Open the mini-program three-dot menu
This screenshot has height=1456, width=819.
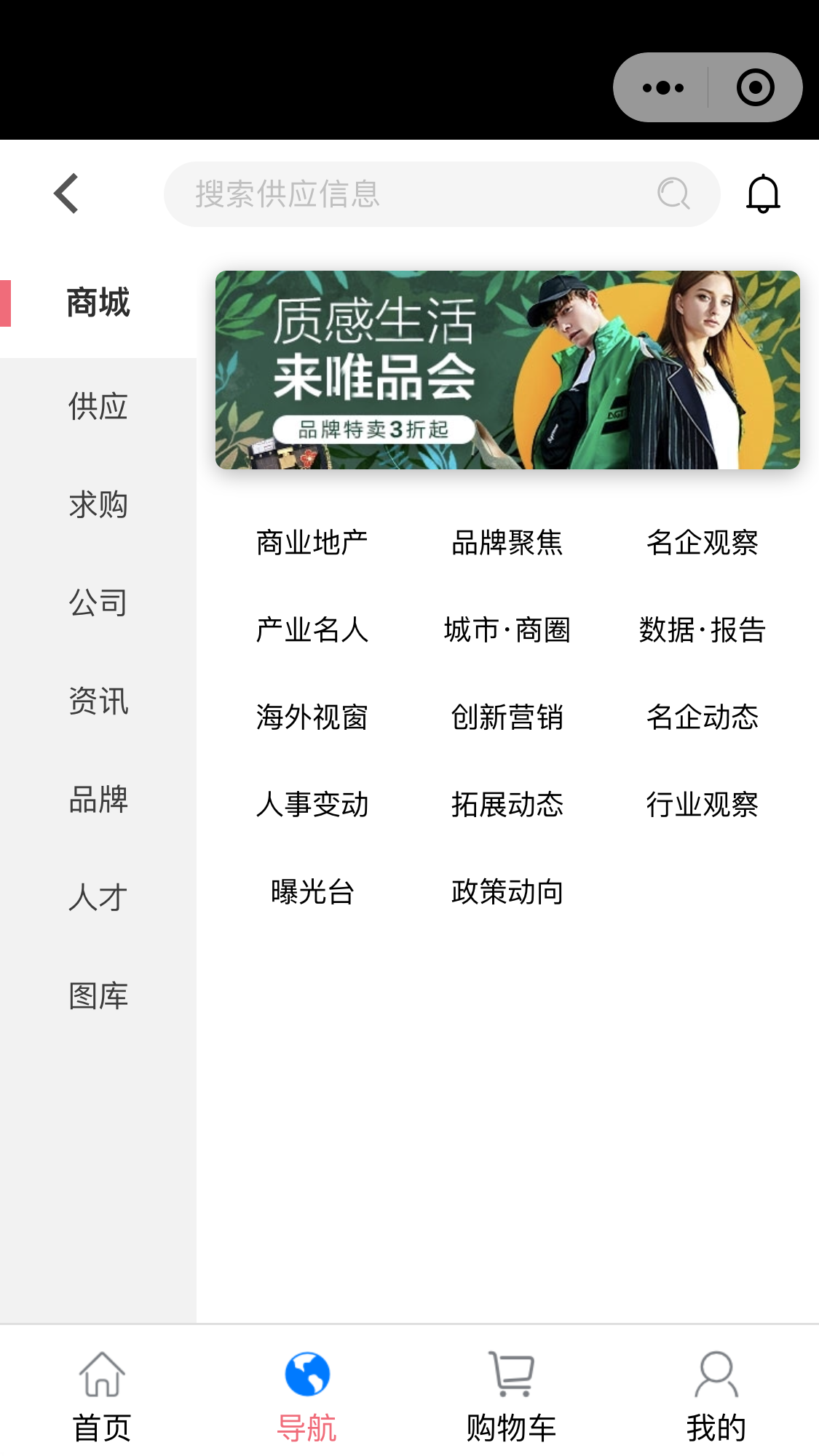click(662, 88)
